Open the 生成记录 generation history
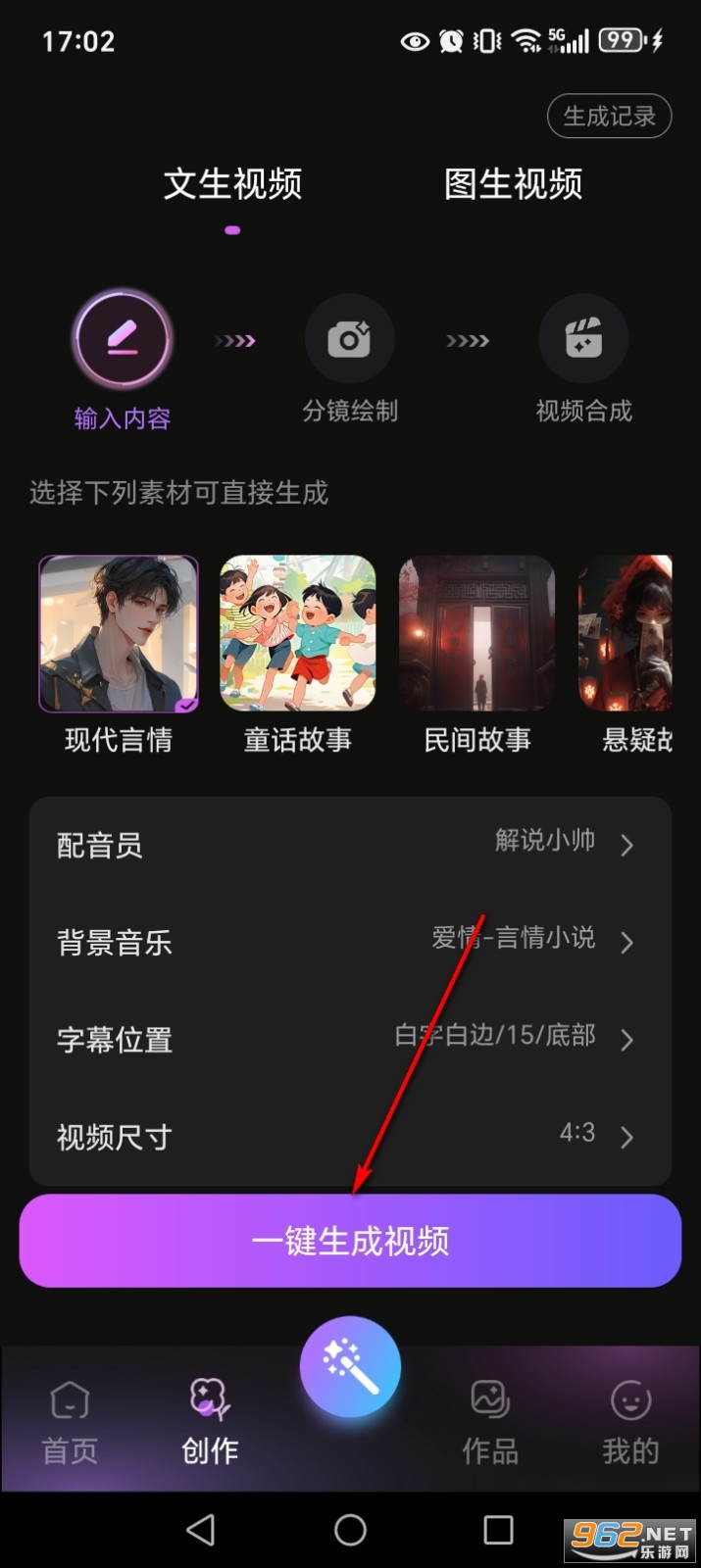This screenshot has width=701, height=1568. tap(608, 117)
